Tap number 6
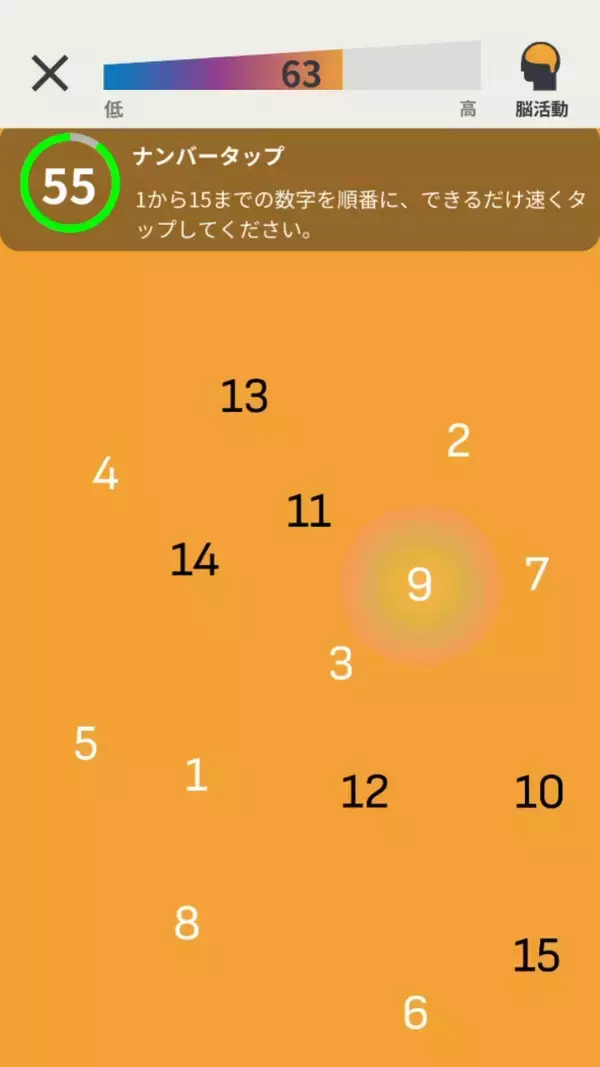The height and width of the screenshot is (1067, 600). click(416, 1012)
